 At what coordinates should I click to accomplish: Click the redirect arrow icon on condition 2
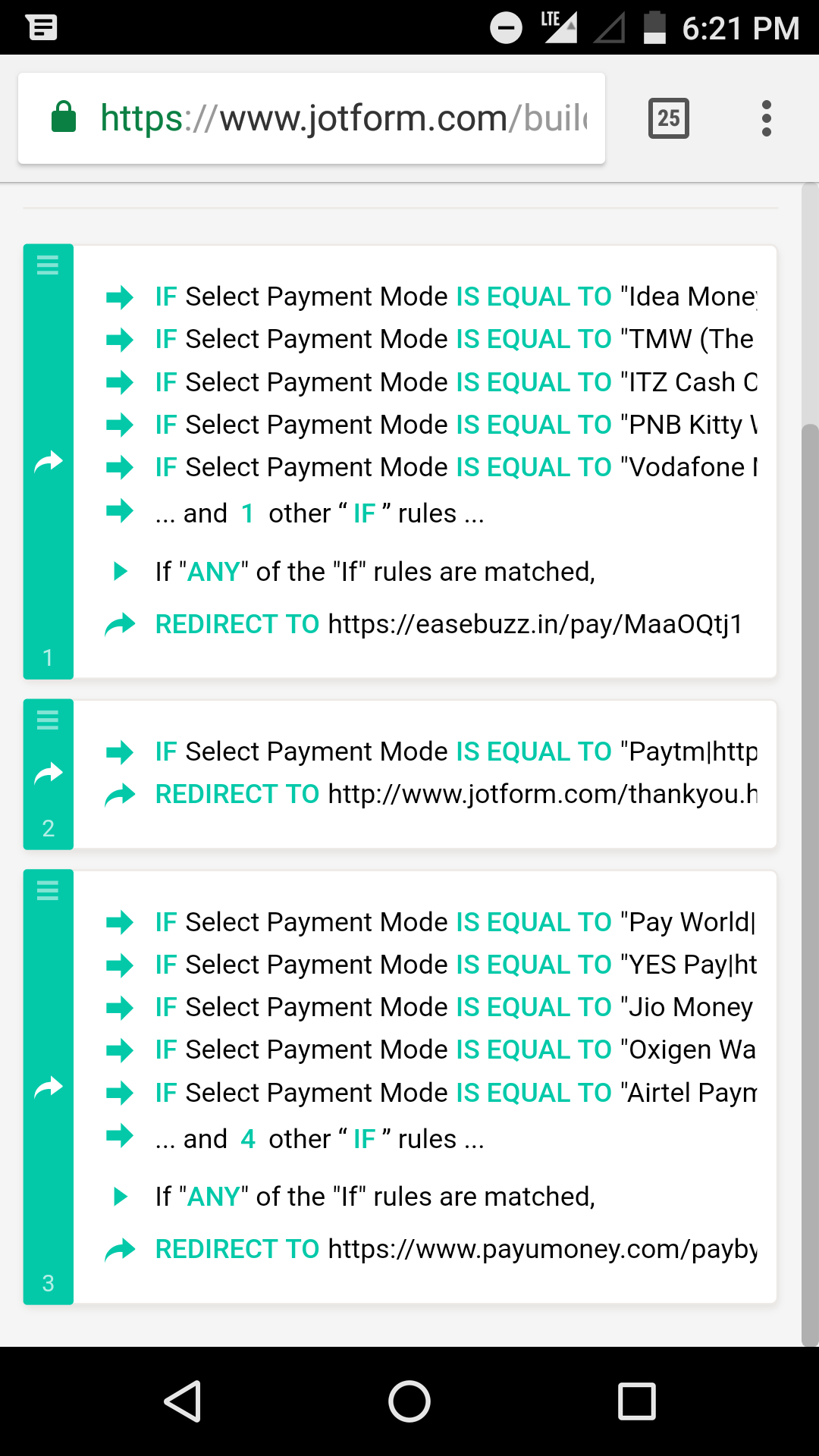(x=48, y=773)
